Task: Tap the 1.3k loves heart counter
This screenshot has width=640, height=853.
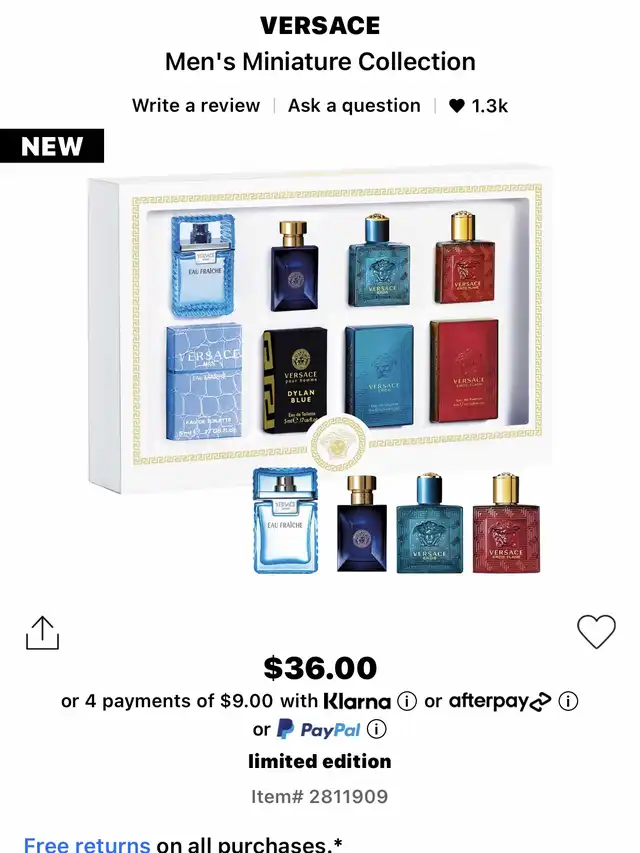Action: (x=478, y=106)
